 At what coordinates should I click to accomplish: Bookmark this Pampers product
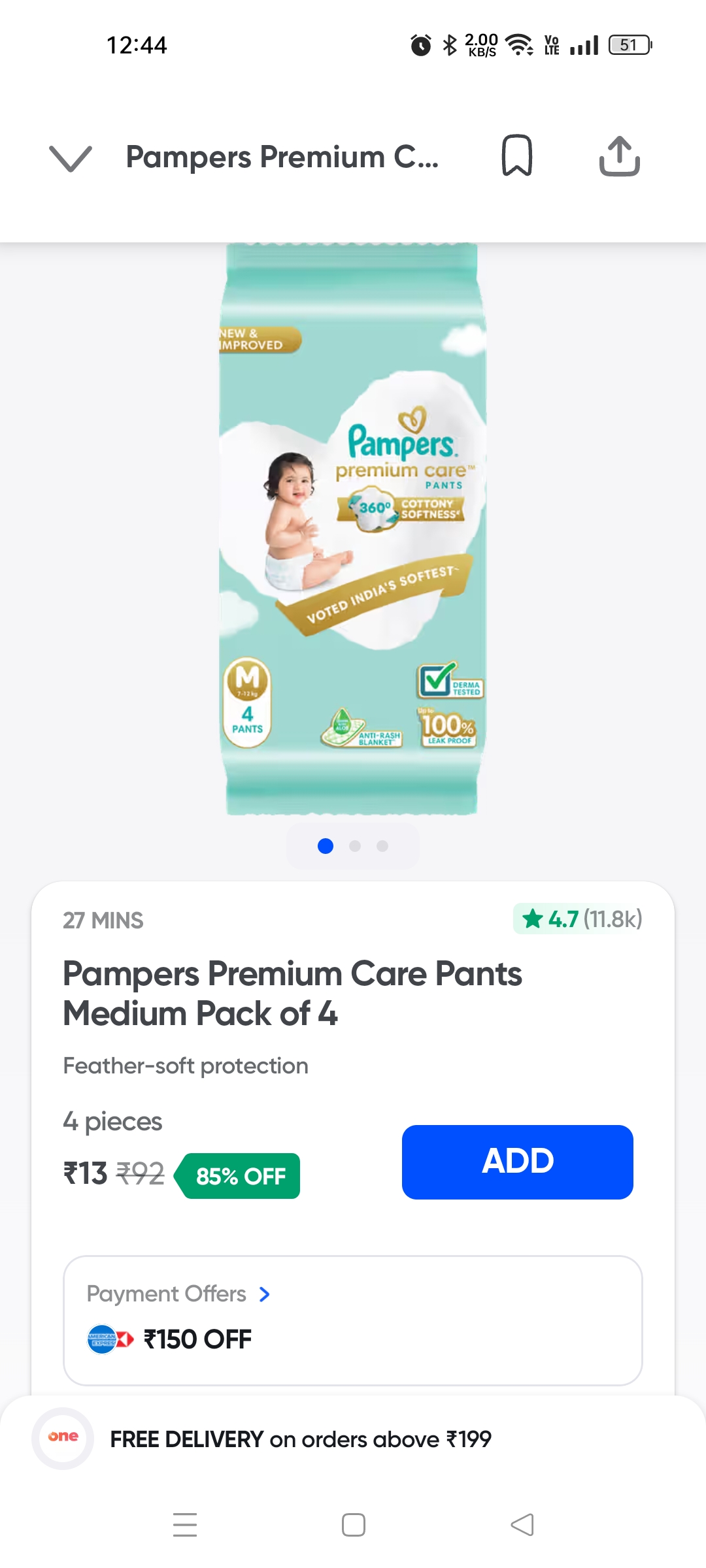[516, 156]
